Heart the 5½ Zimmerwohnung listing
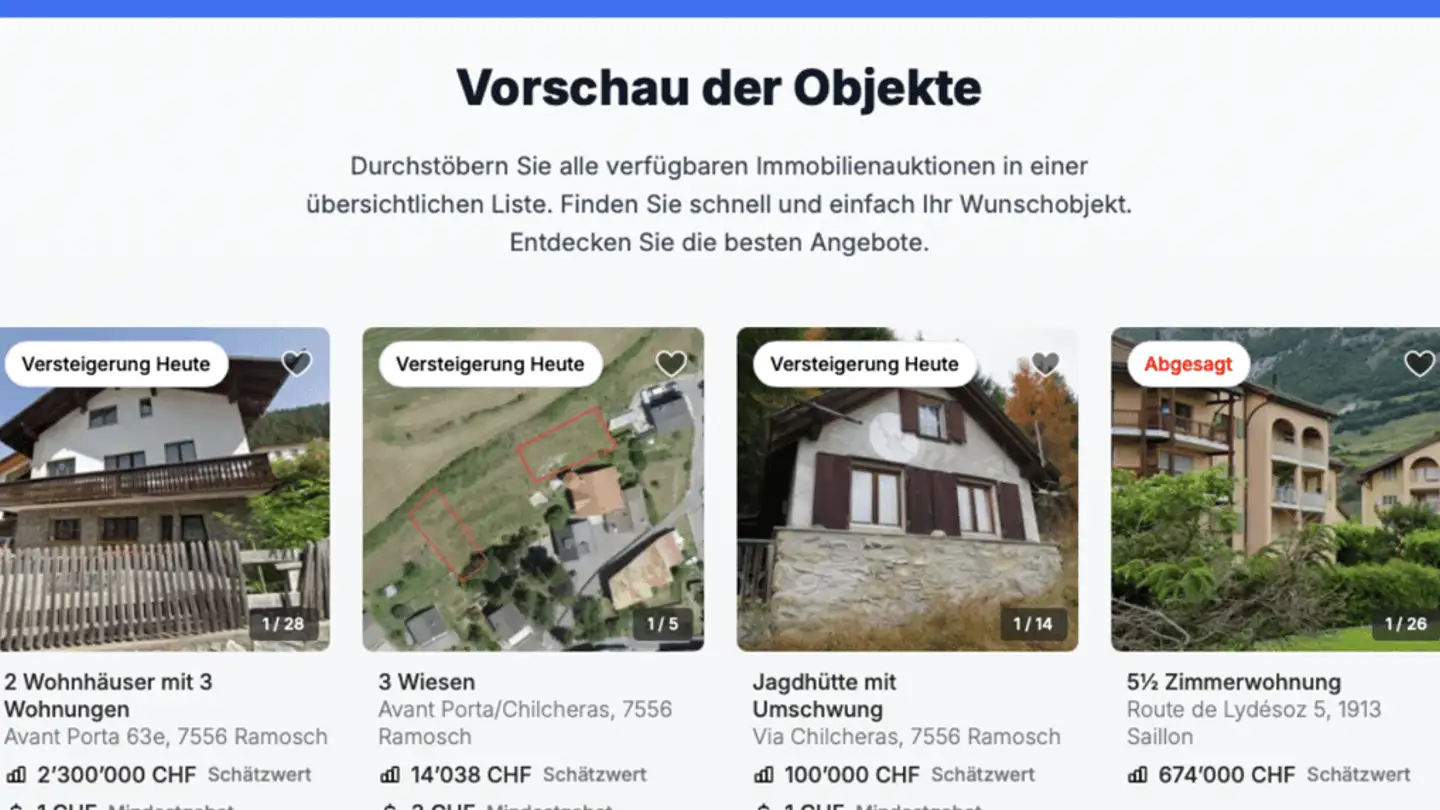 (x=1419, y=363)
